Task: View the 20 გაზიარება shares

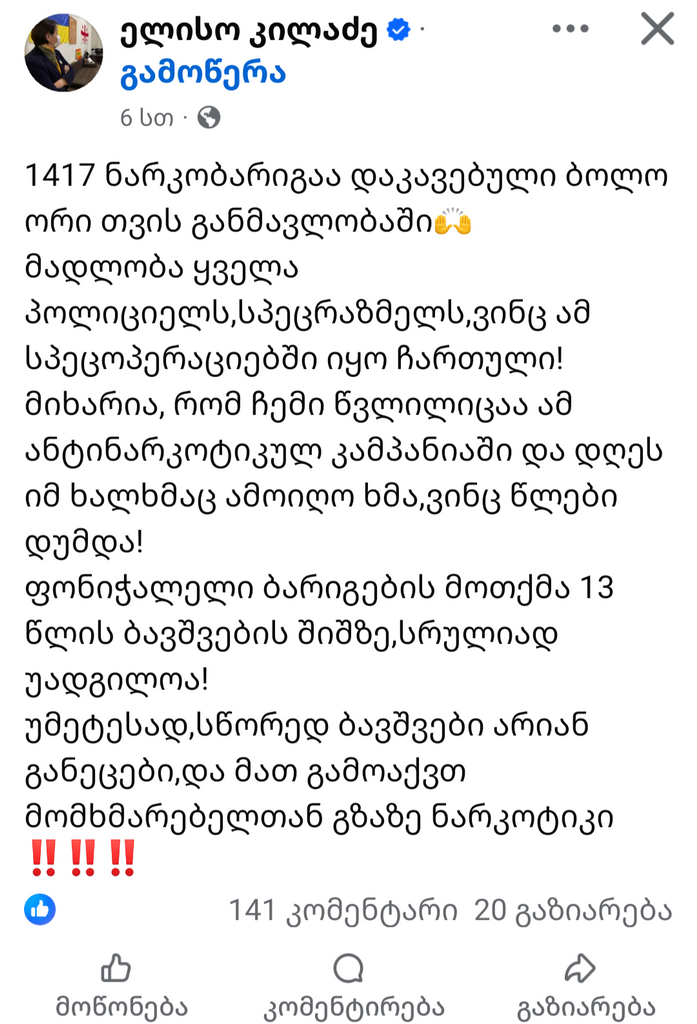Action: (x=572, y=910)
